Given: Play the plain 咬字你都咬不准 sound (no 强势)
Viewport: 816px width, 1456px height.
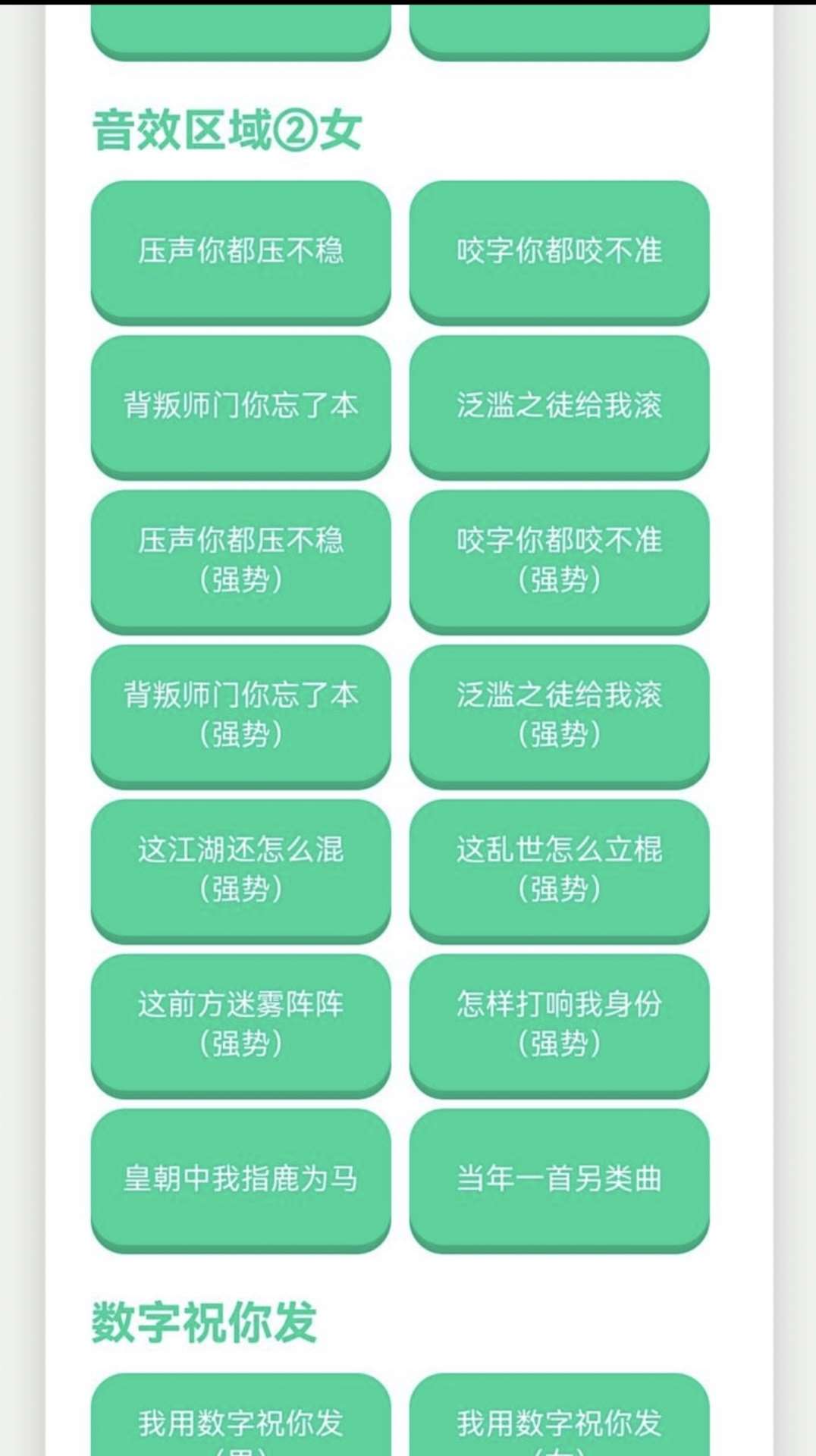Looking at the screenshot, I should (x=559, y=250).
